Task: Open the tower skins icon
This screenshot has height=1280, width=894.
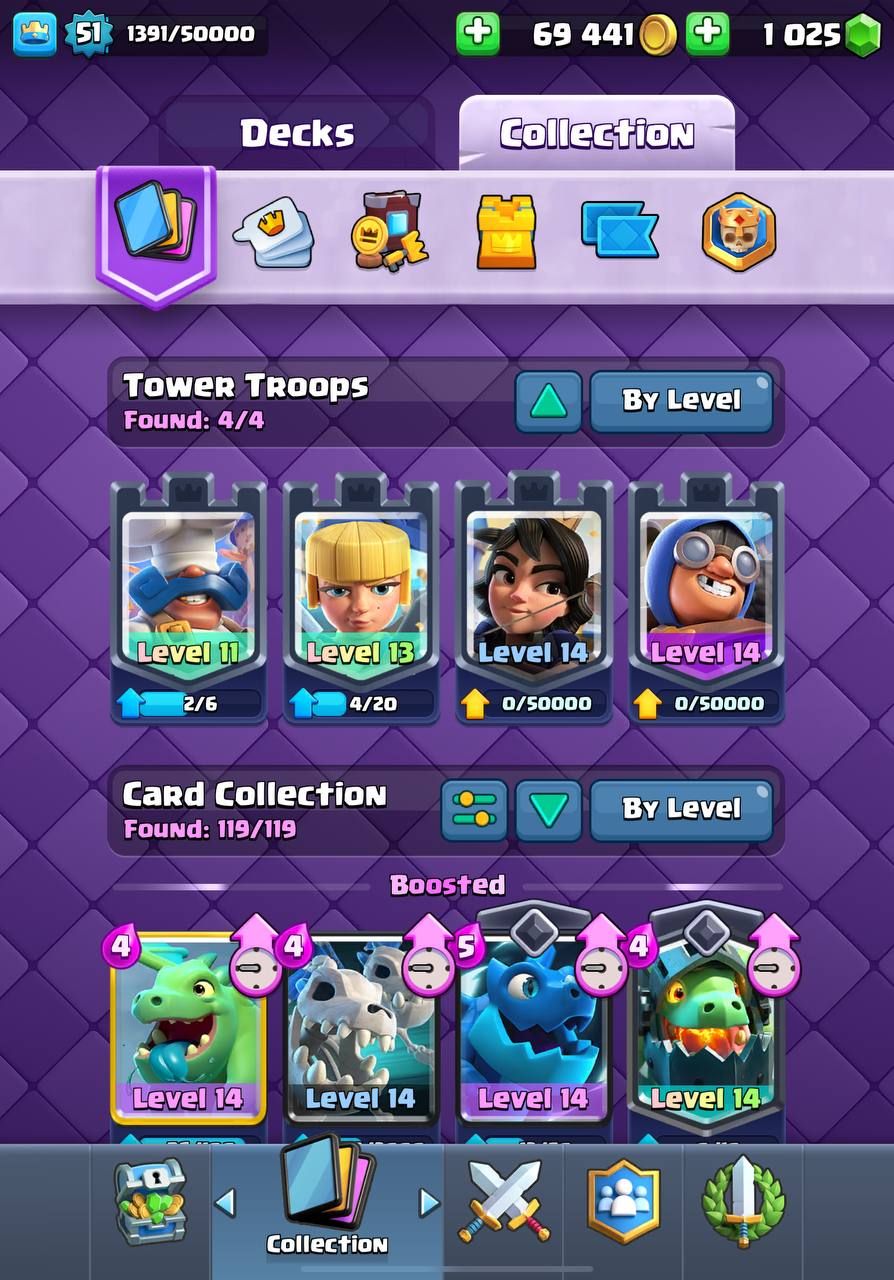Action: [x=506, y=232]
